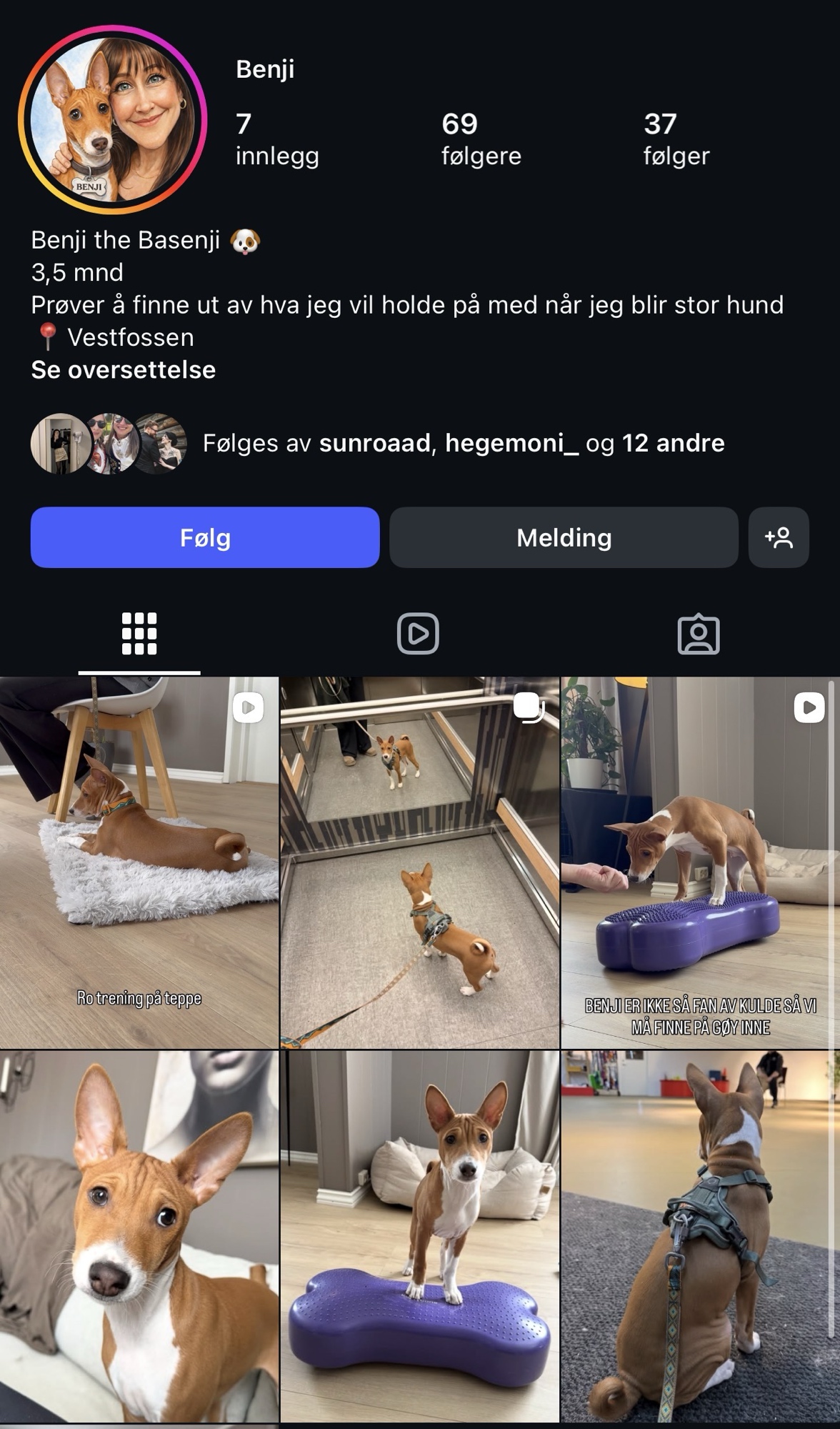Viewport: 840px width, 1429px height.
Task: Open suggested accounts add-person icon
Action: pos(779,537)
